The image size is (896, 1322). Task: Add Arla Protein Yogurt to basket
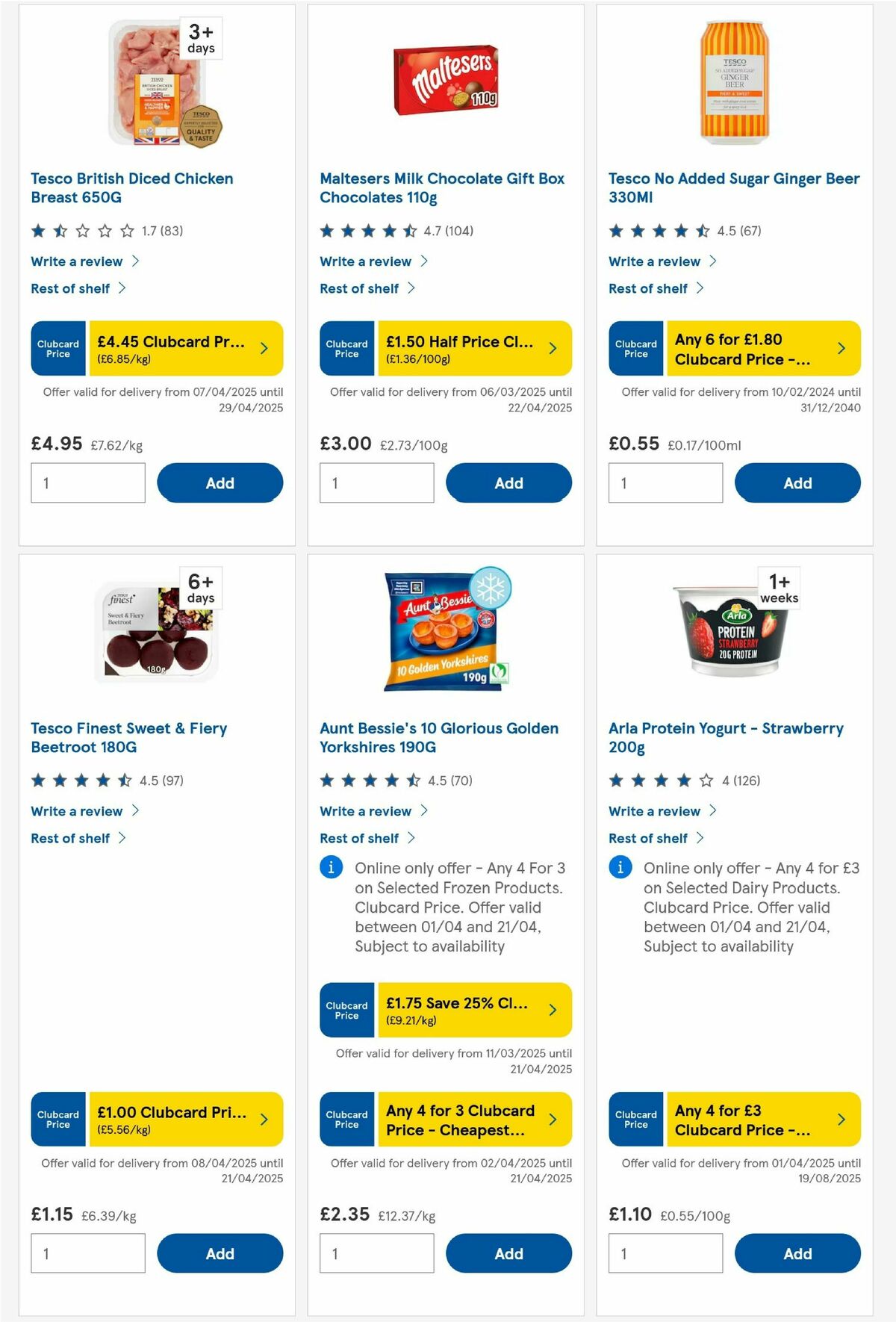pos(797,1253)
